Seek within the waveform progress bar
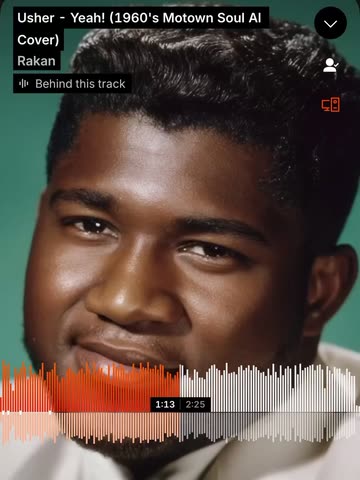This screenshot has height=480, width=360. [180, 404]
